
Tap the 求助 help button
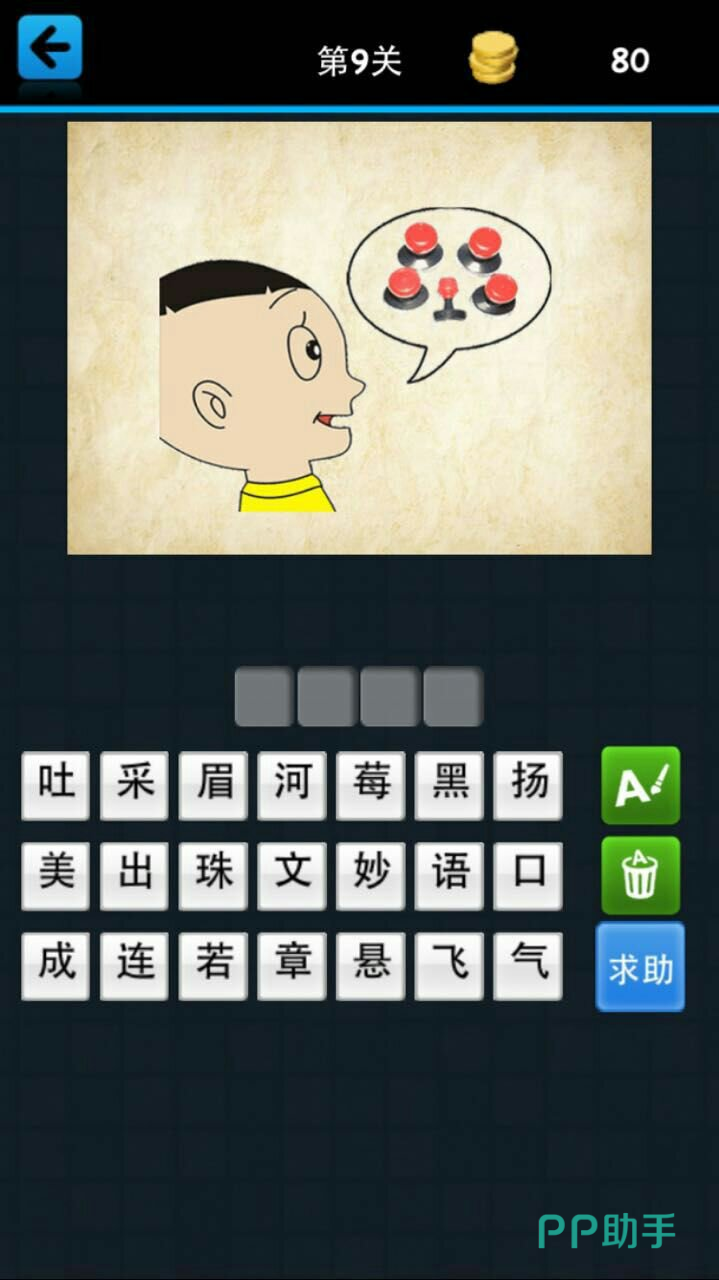click(x=640, y=967)
